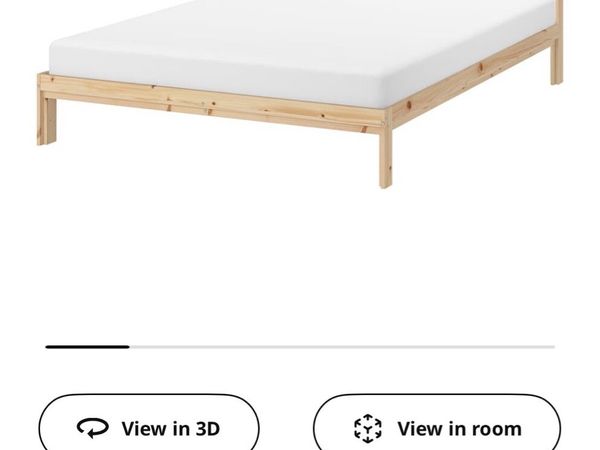
Task: Open the View in 3D viewer
Action: [149, 427]
